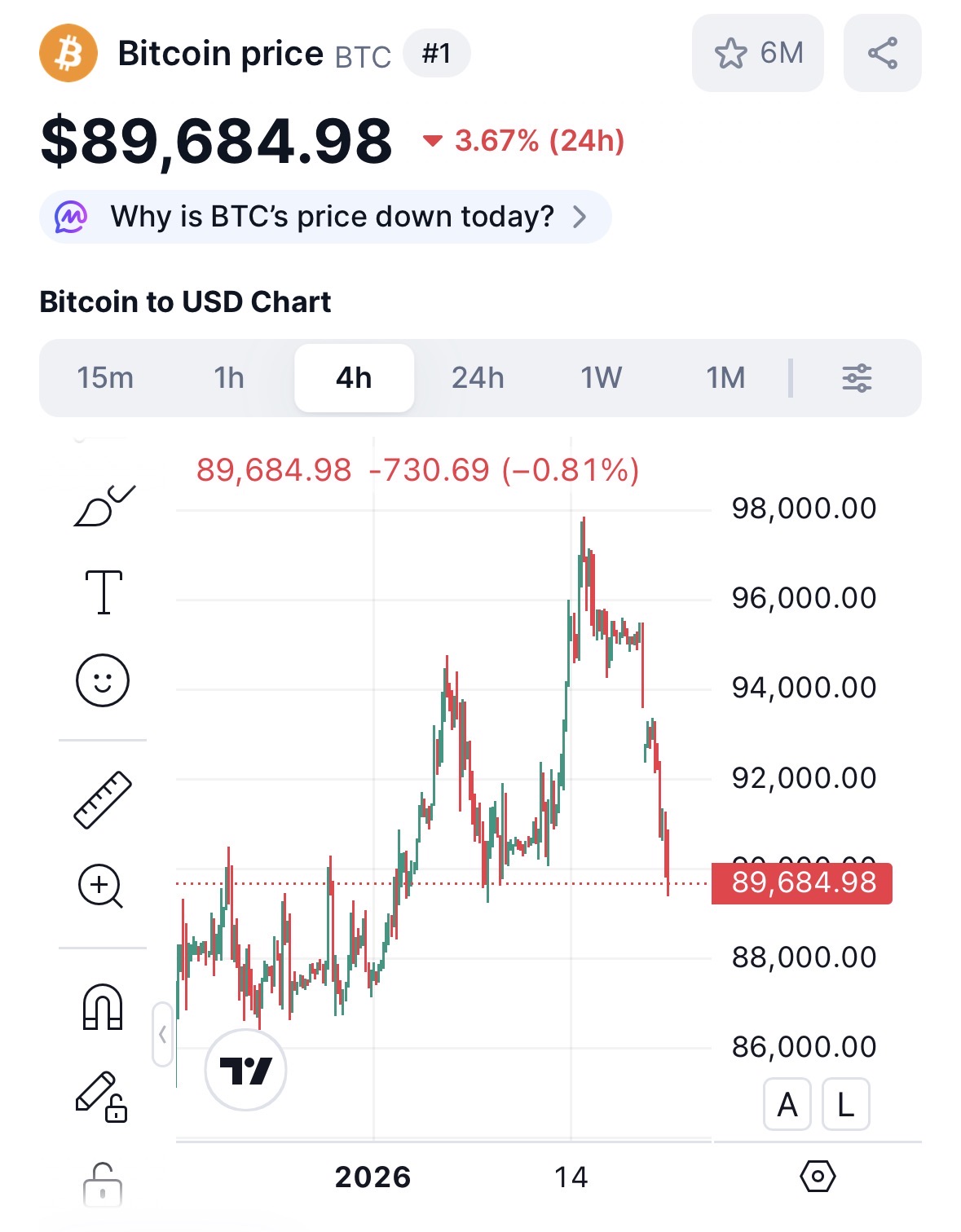Activate the zoom in tool
961x1232 pixels.
point(100,886)
